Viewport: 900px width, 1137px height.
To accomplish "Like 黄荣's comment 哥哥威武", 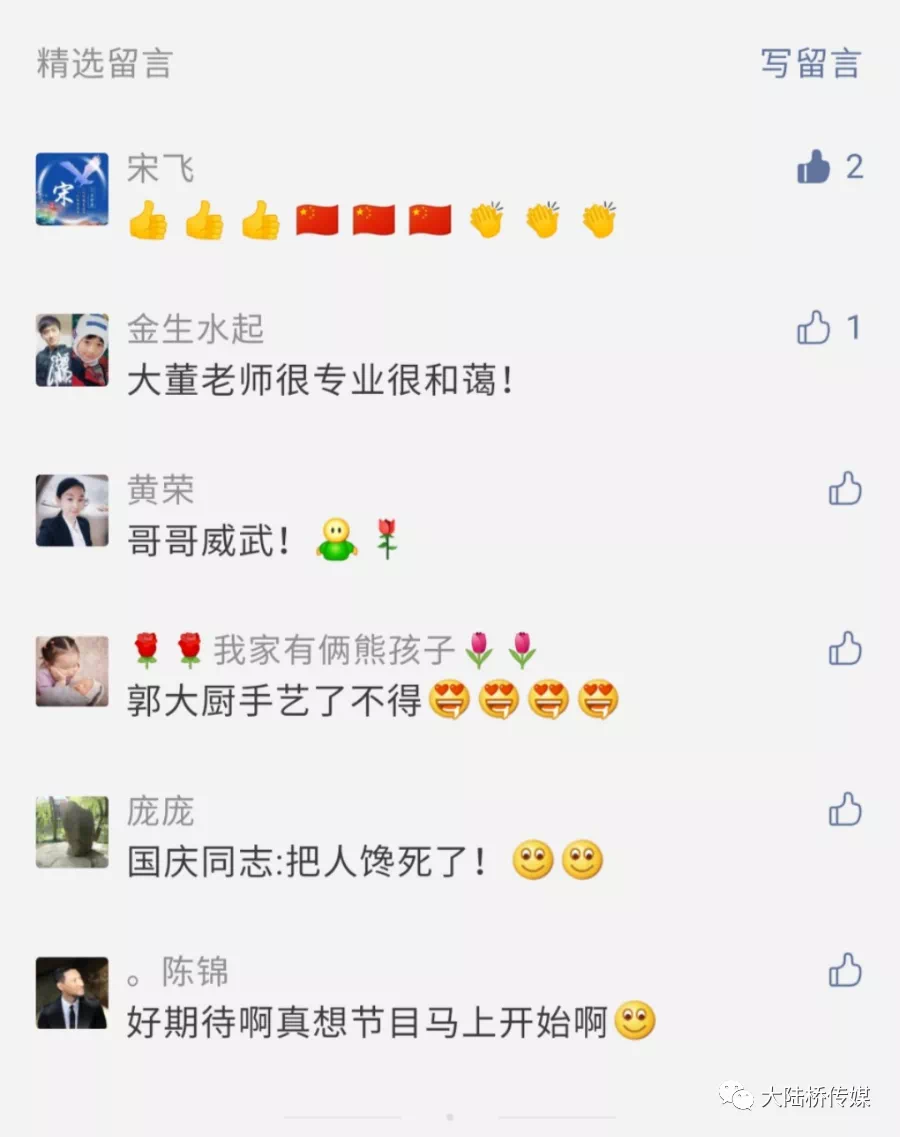I will point(845,489).
